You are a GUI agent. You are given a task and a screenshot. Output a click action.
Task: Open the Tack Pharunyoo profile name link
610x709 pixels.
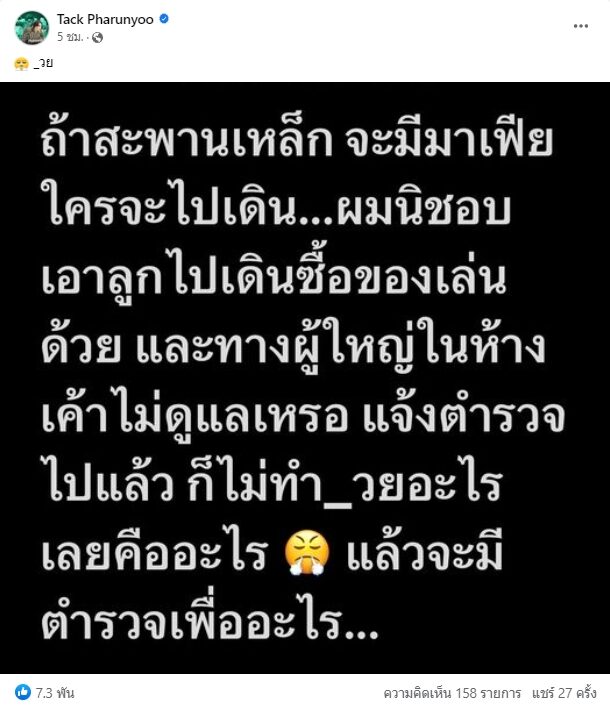[100, 19]
